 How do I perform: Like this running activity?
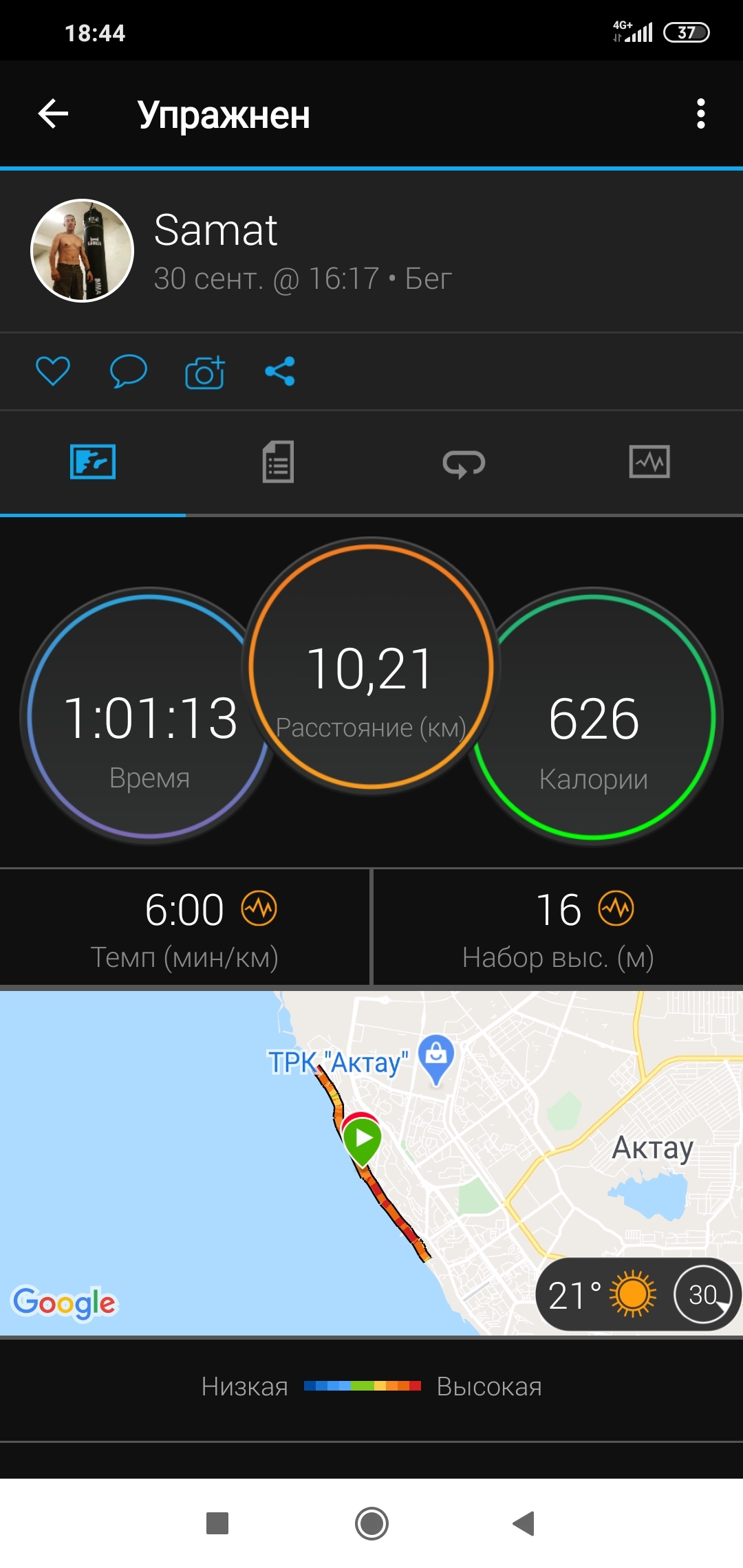coord(53,371)
